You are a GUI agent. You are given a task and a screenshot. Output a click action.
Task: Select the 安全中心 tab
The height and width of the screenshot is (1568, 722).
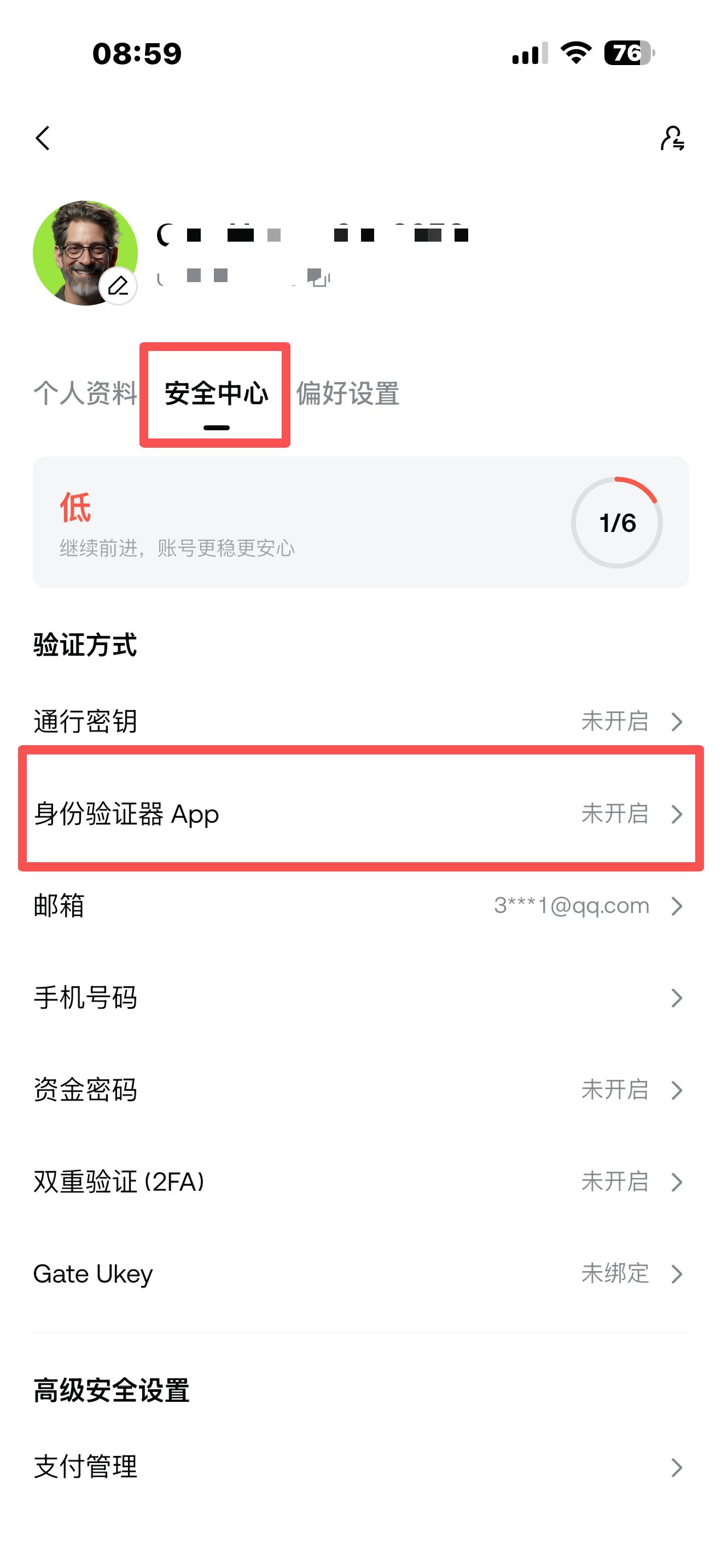point(216,394)
